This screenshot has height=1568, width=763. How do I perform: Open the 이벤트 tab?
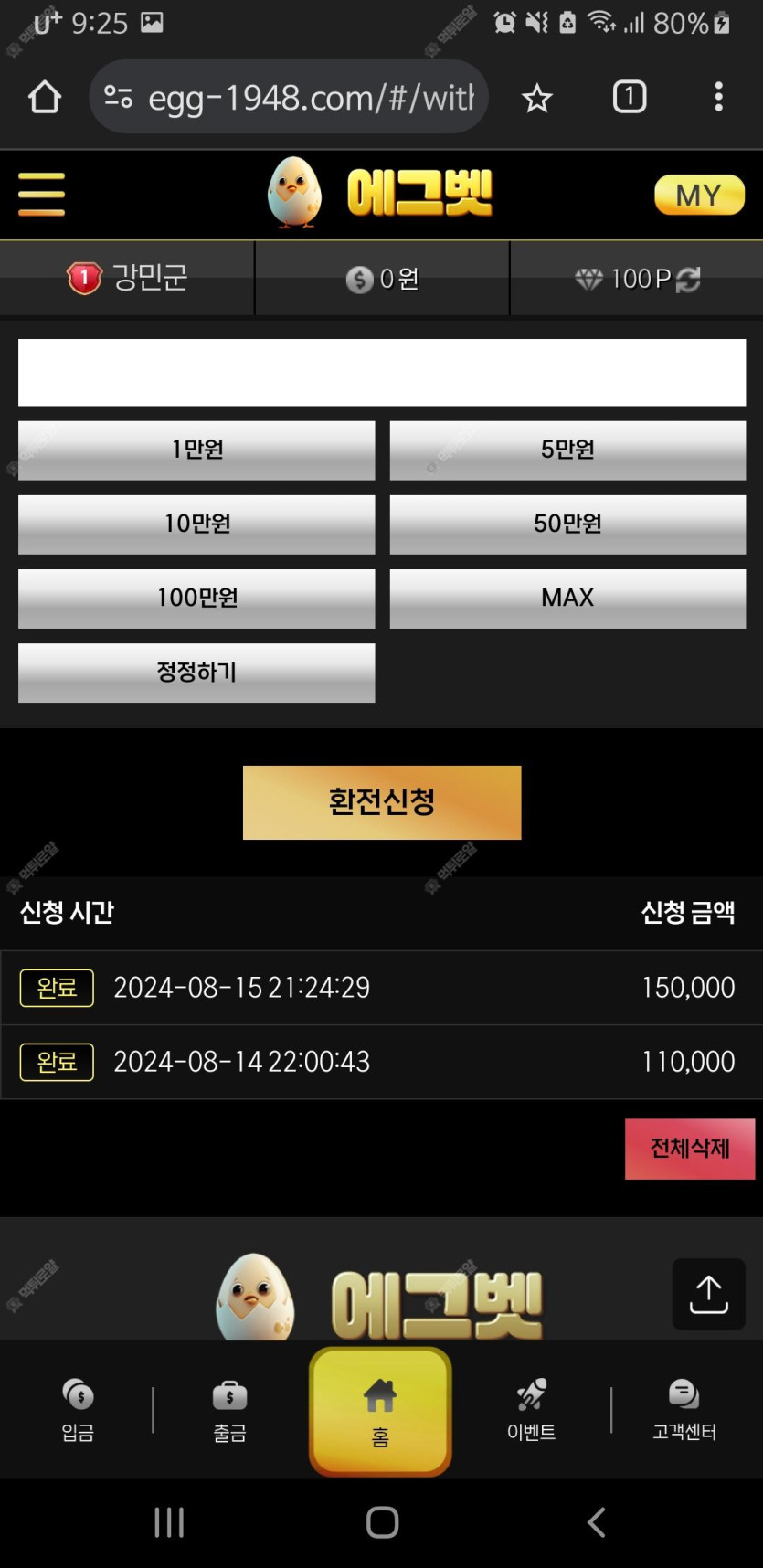click(x=531, y=1410)
